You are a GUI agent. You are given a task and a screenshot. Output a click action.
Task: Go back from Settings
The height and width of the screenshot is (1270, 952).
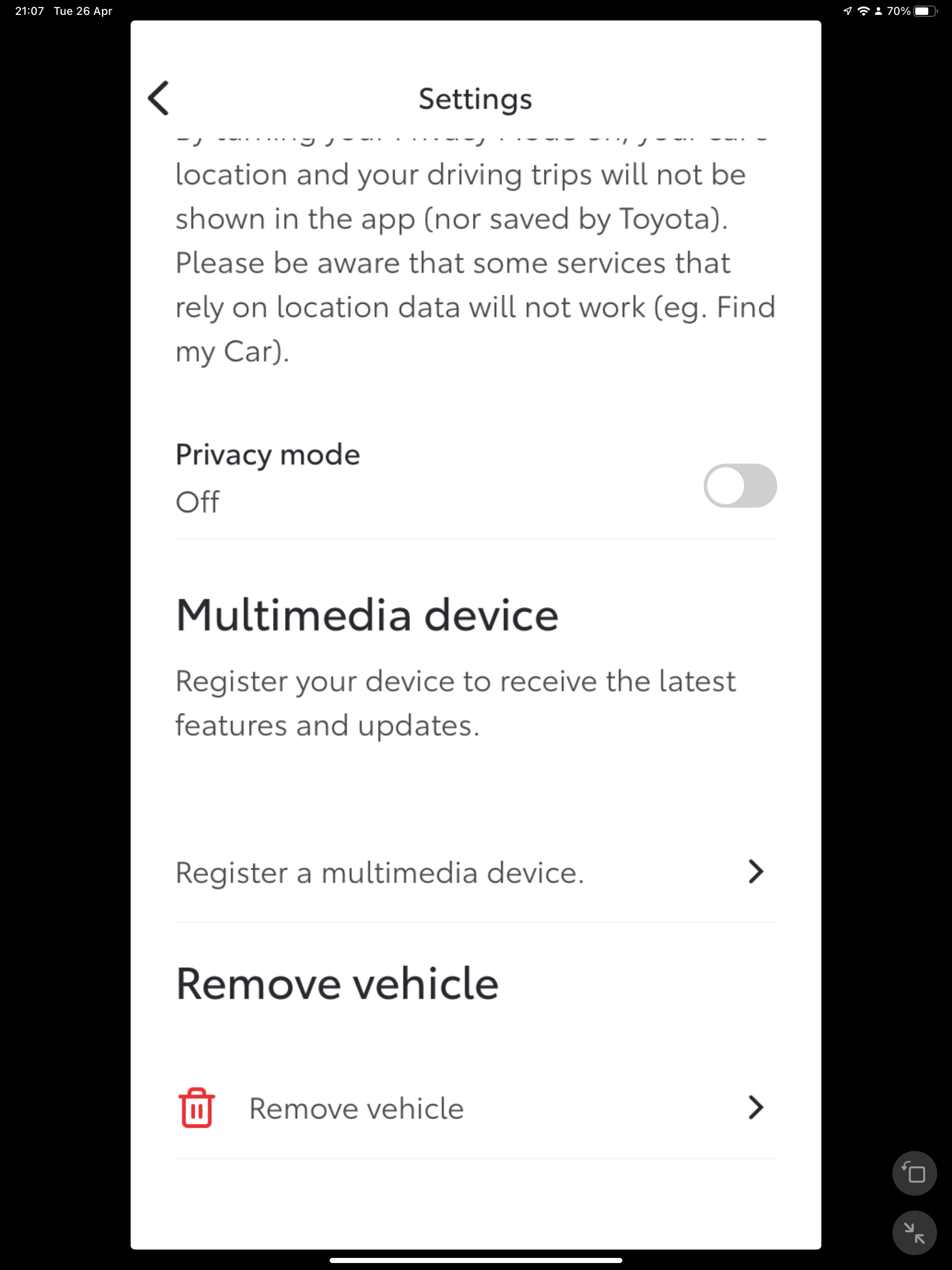(x=159, y=98)
